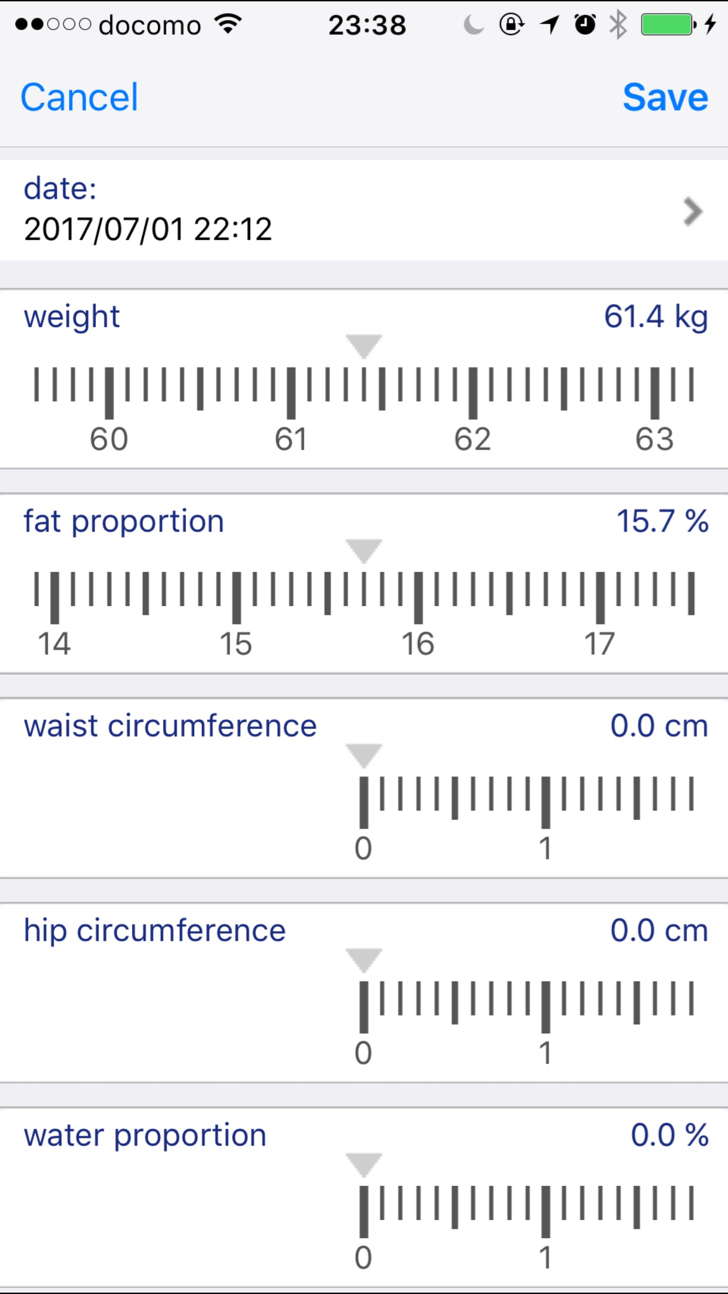Open the date picker row

pyautogui.click(x=364, y=211)
